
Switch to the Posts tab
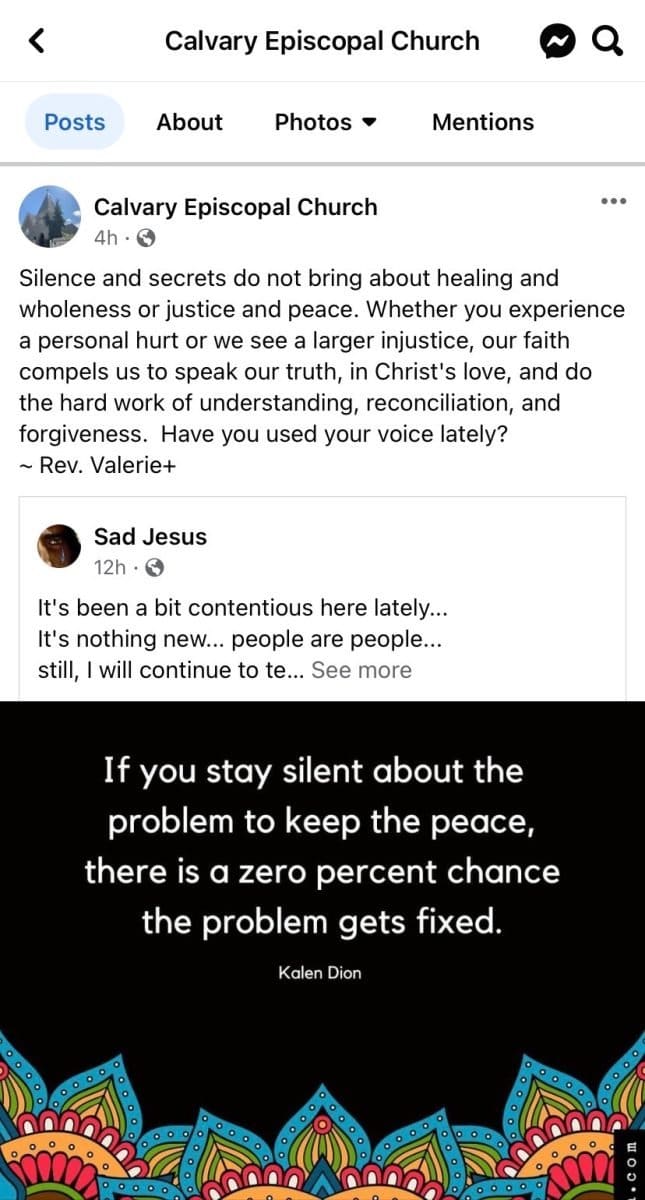pos(75,122)
